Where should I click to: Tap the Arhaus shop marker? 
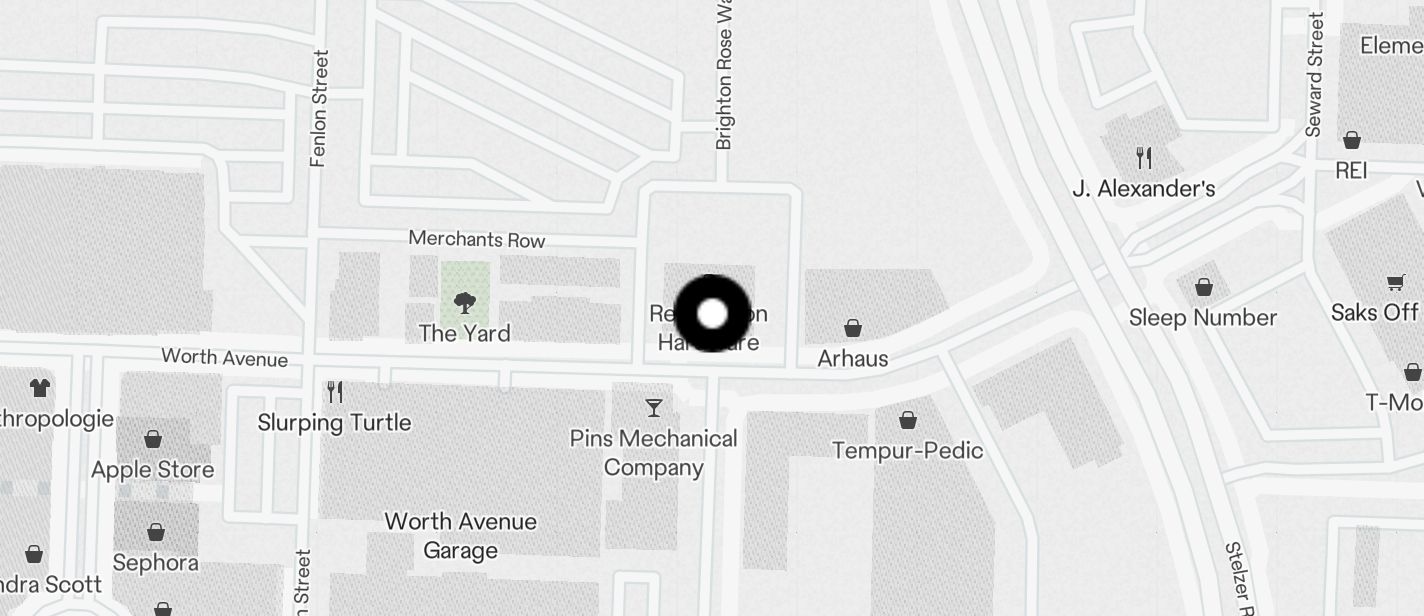pos(853,328)
